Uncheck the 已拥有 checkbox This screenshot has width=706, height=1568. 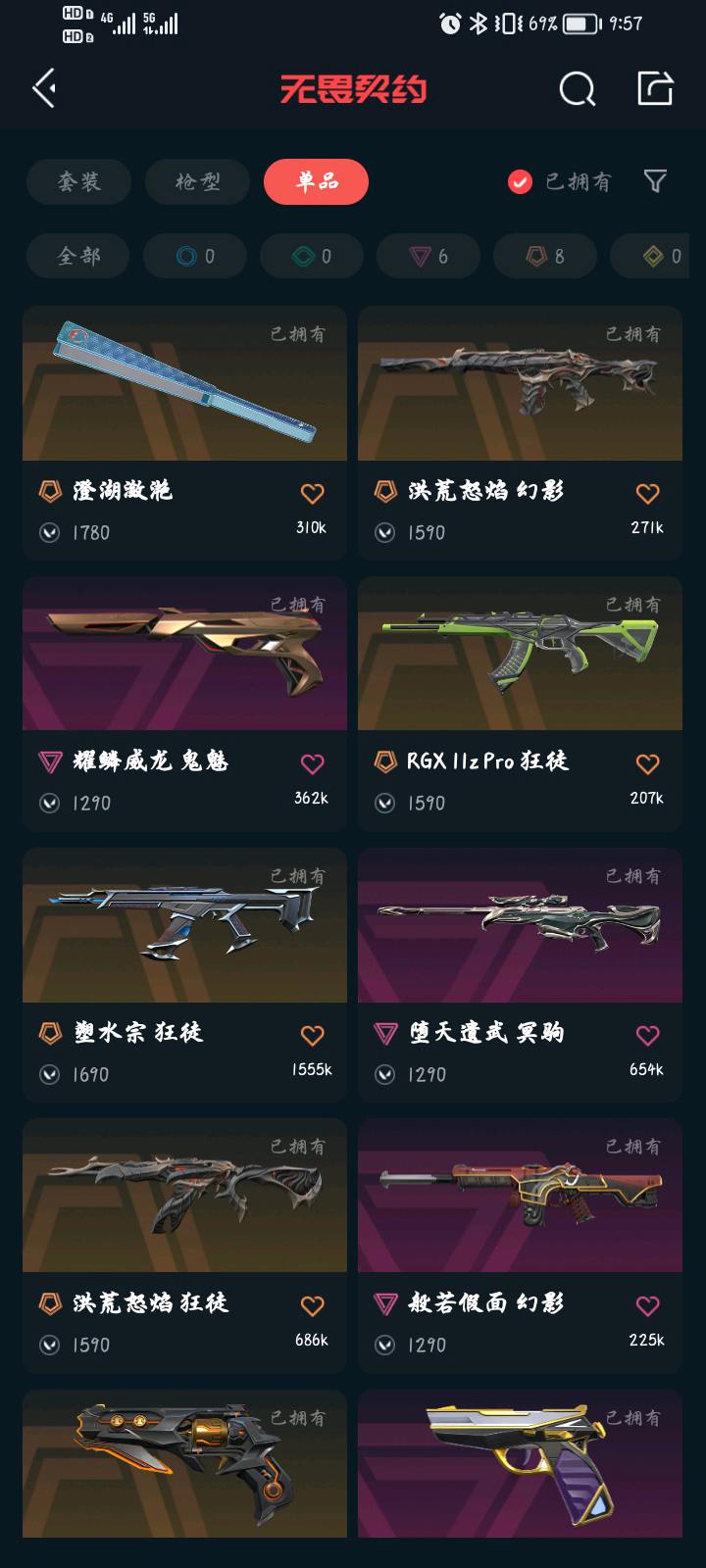coord(520,181)
